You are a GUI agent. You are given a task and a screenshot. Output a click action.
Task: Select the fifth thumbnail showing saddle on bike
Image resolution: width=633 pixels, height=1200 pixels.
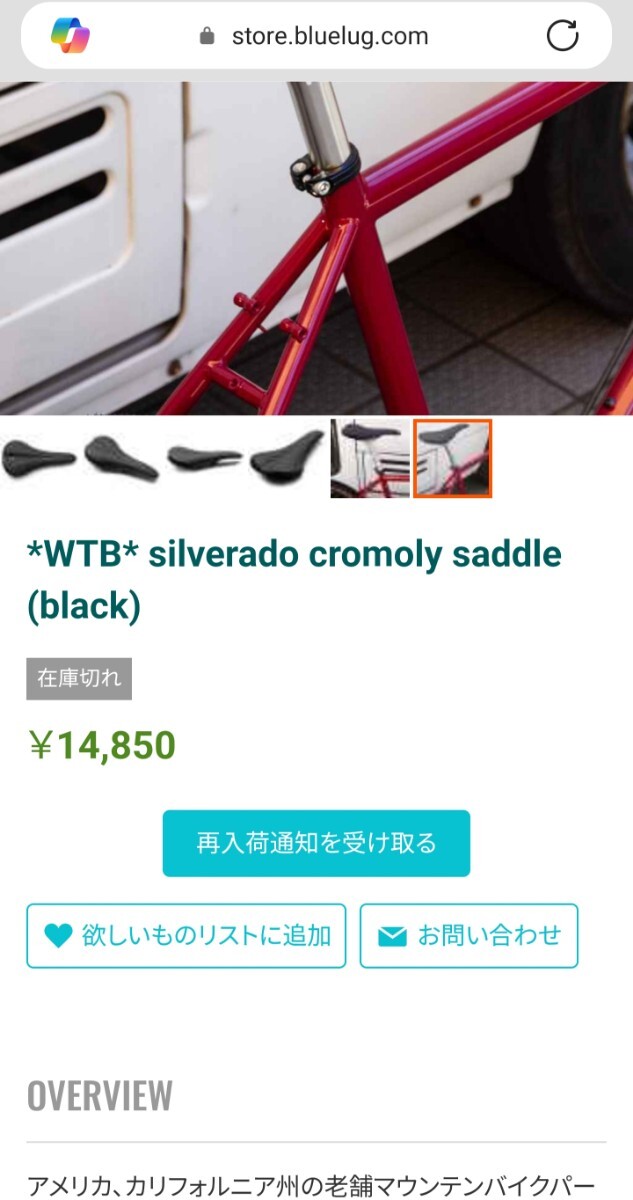[x=370, y=459]
